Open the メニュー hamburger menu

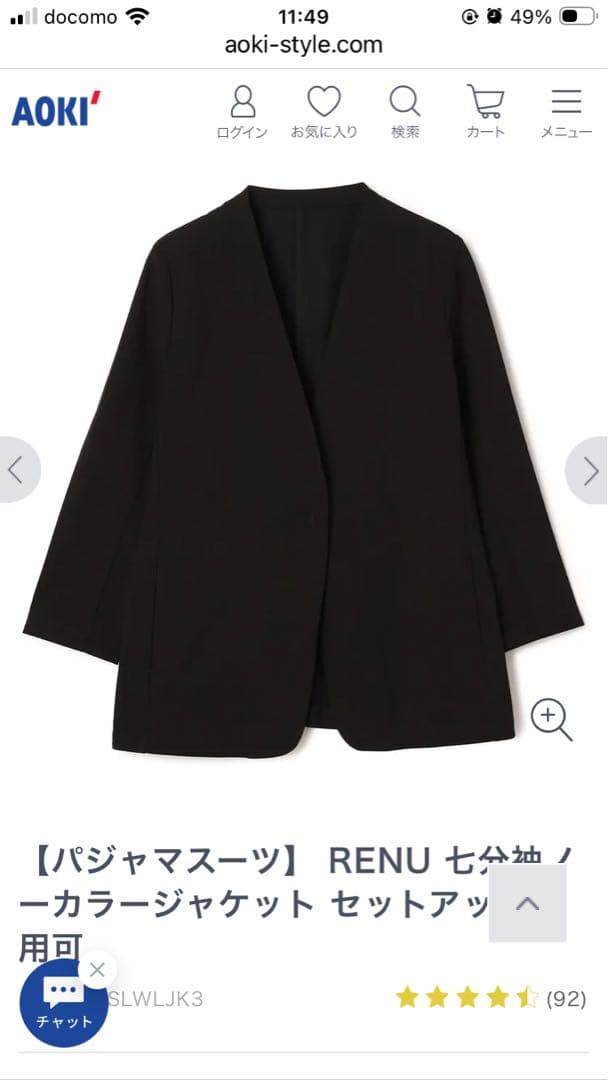(x=566, y=112)
